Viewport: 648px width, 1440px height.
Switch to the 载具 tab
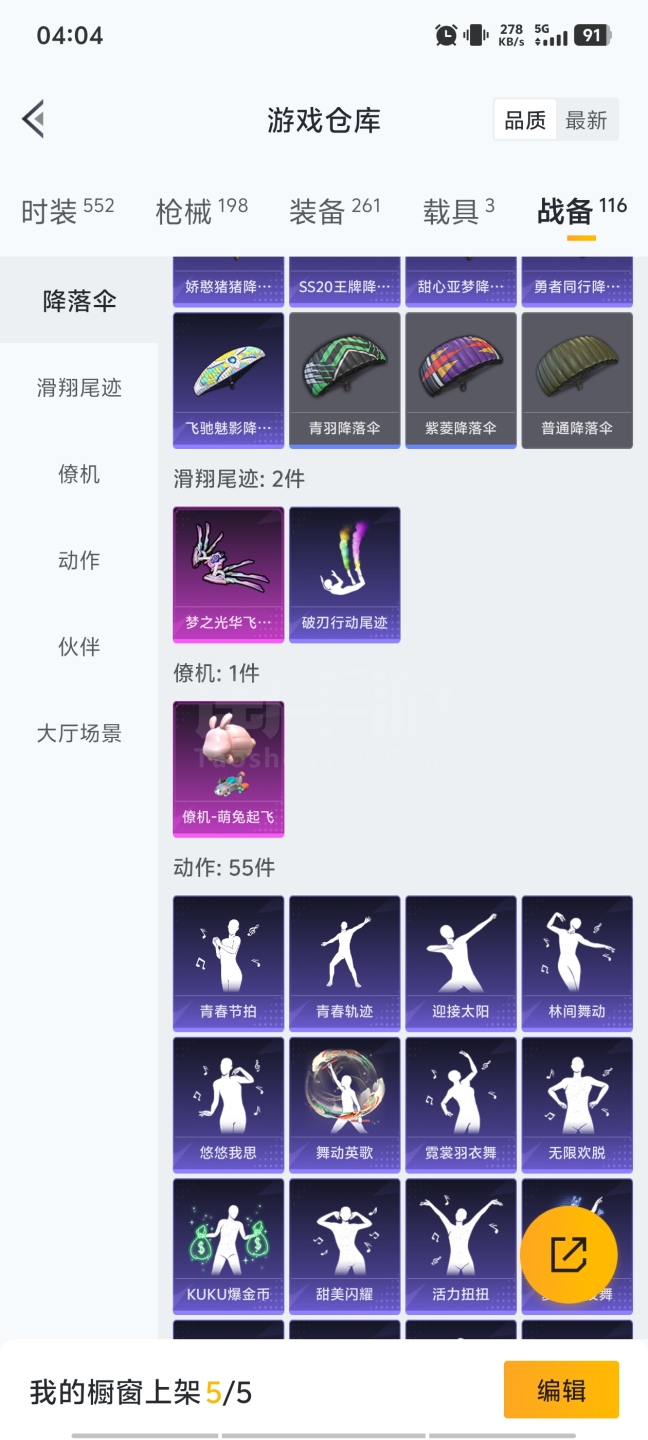(458, 211)
